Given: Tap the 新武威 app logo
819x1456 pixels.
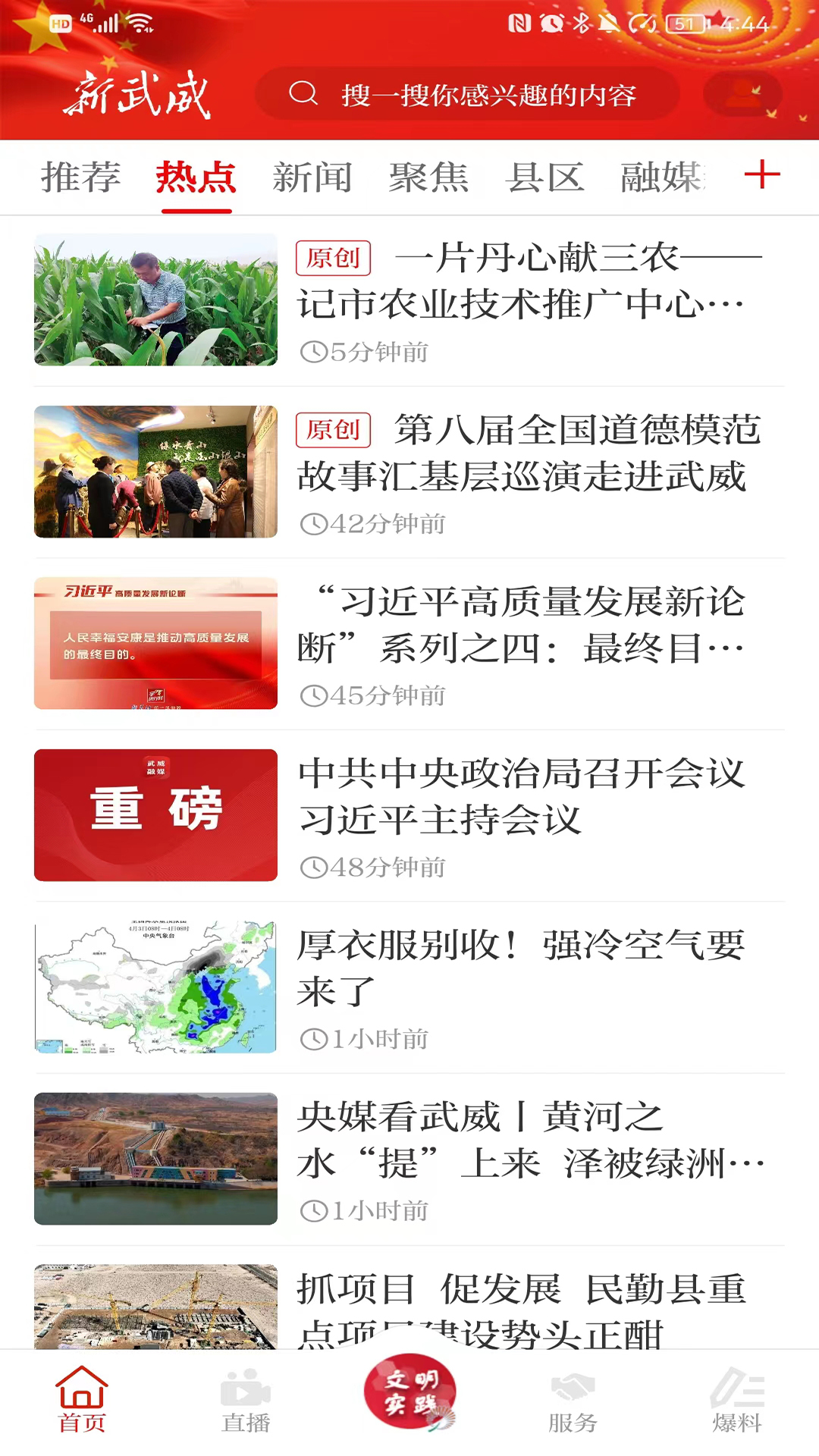Looking at the screenshot, I should pyautogui.click(x=140, y=95).
